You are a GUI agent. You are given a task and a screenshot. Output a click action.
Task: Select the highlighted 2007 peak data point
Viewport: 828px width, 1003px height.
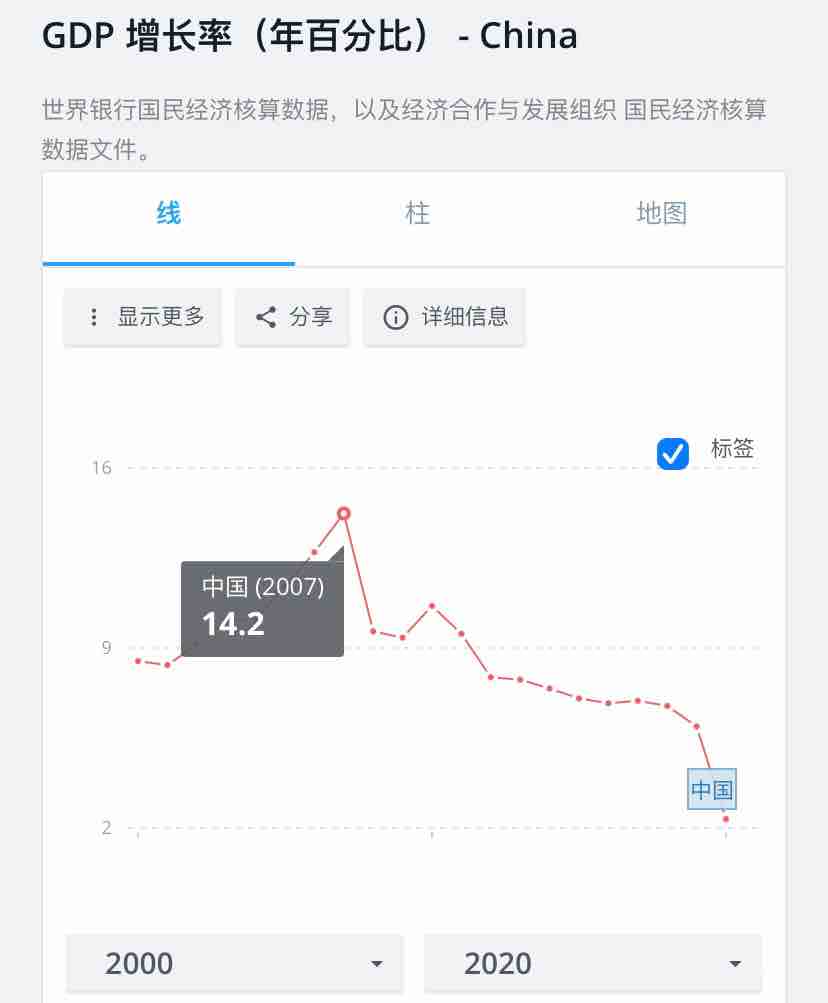tap(343, 512)
